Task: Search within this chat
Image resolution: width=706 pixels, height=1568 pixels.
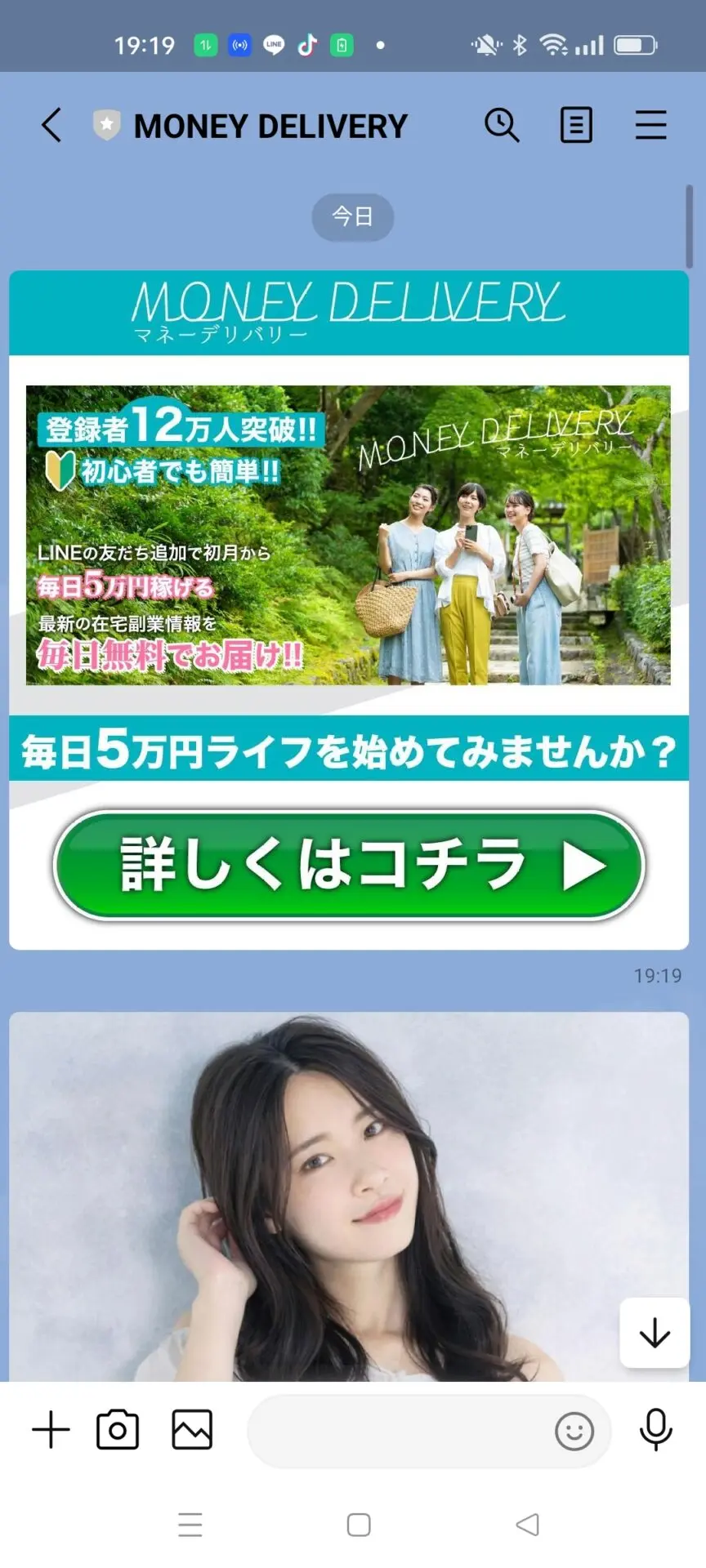Action: [x=502, y=126]
